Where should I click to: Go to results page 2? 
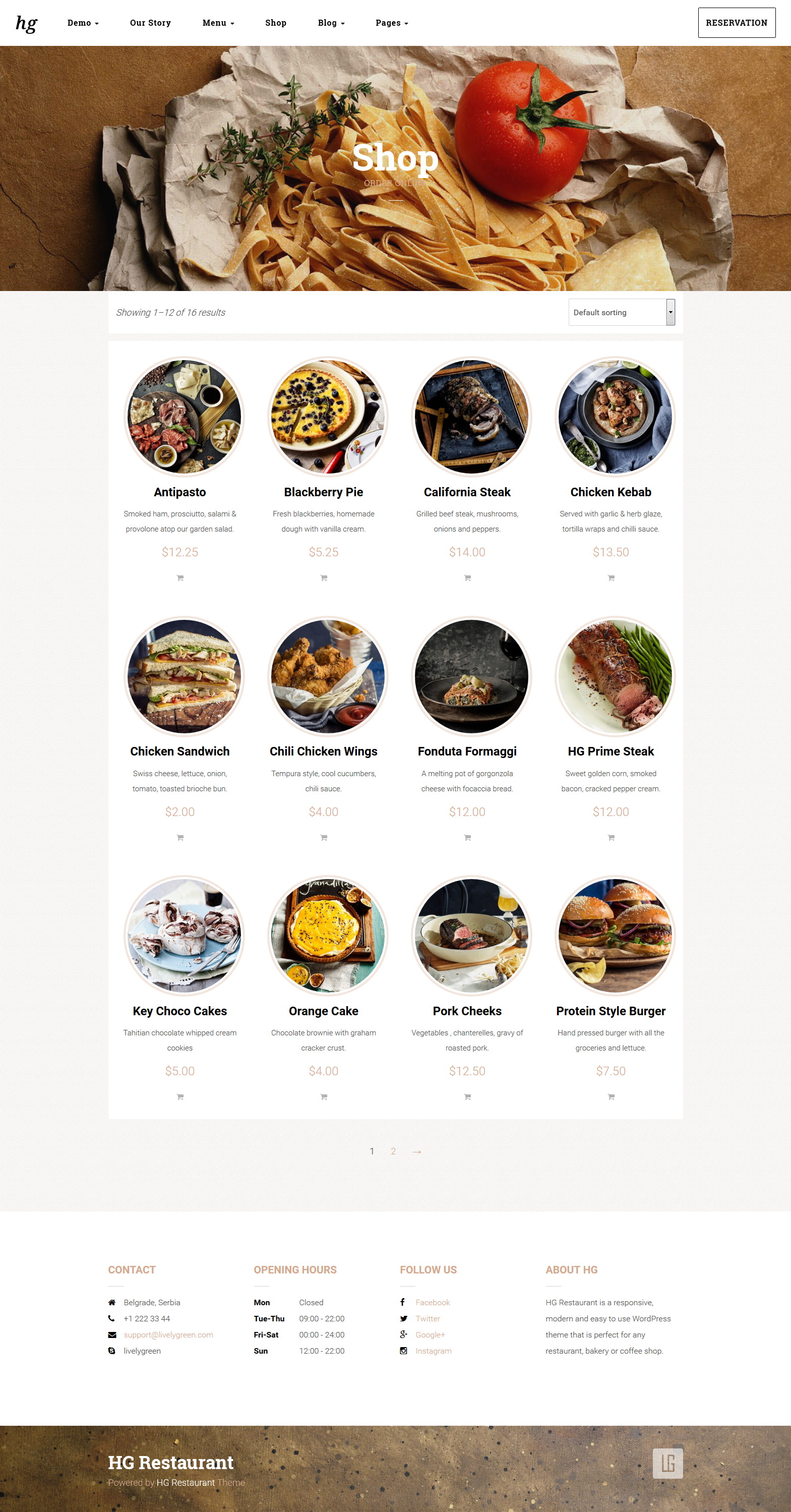coord(393,1151)
